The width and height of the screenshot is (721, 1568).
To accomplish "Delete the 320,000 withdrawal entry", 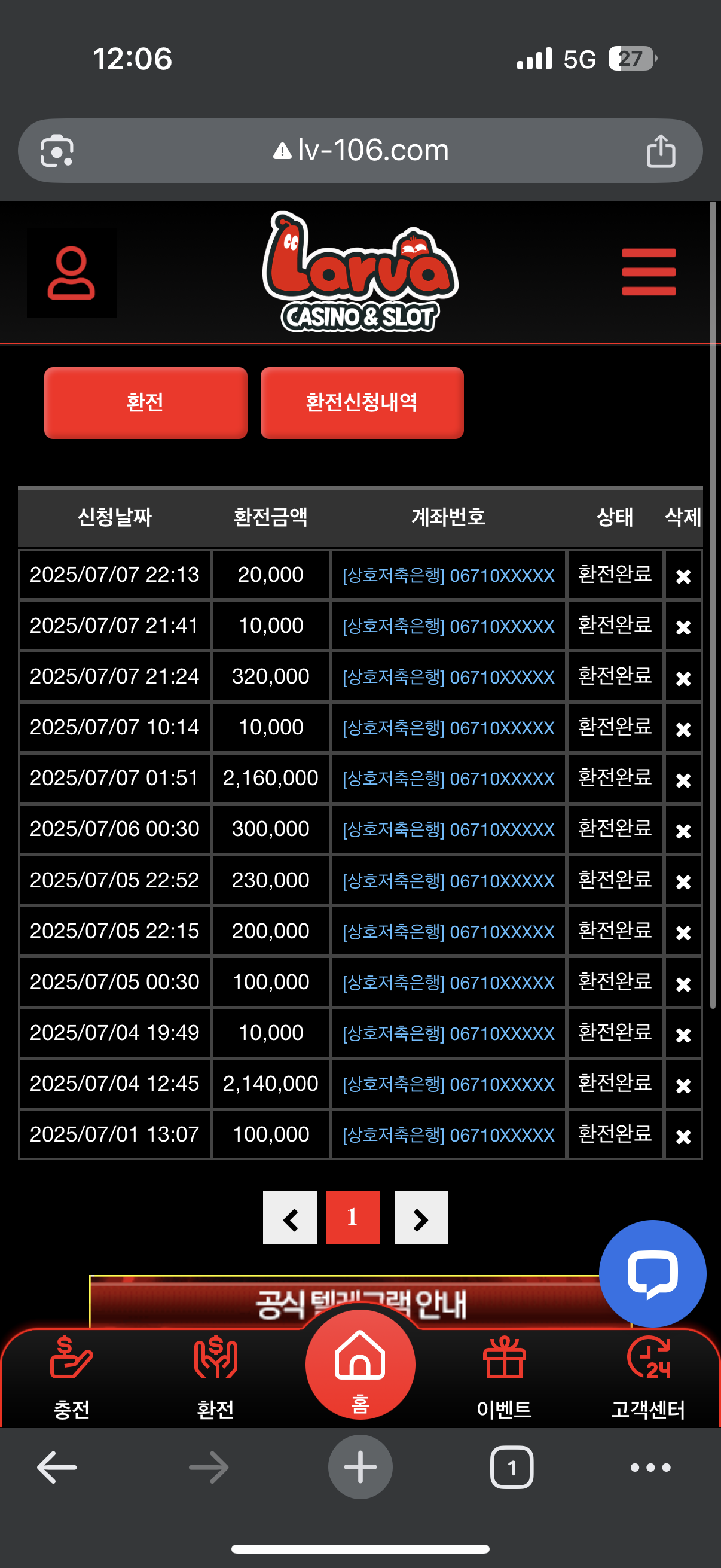I will coord(683,678).
